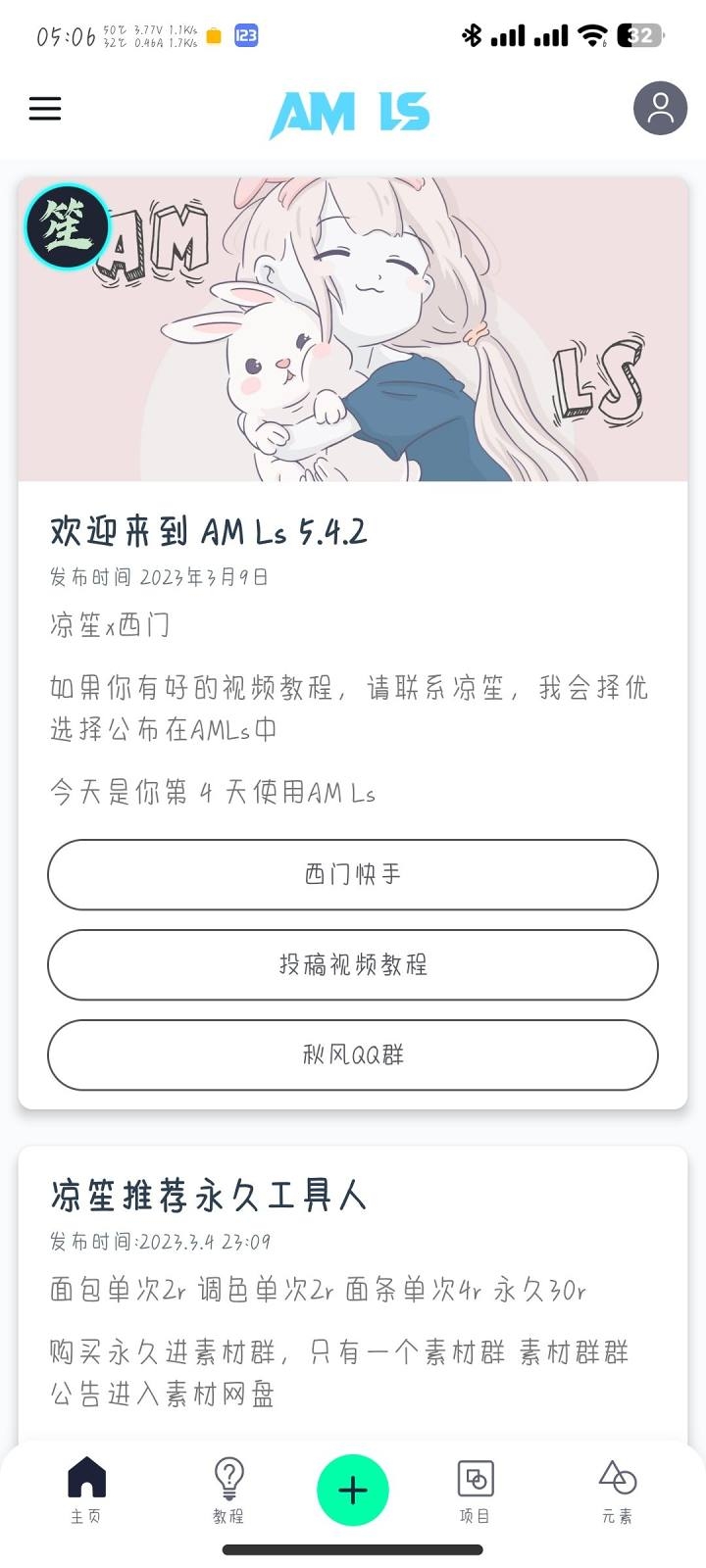Open the 凉笙推荐永久工具人 post
The width and height of the screenshot is (706, 1568).
coord(208,1197)
